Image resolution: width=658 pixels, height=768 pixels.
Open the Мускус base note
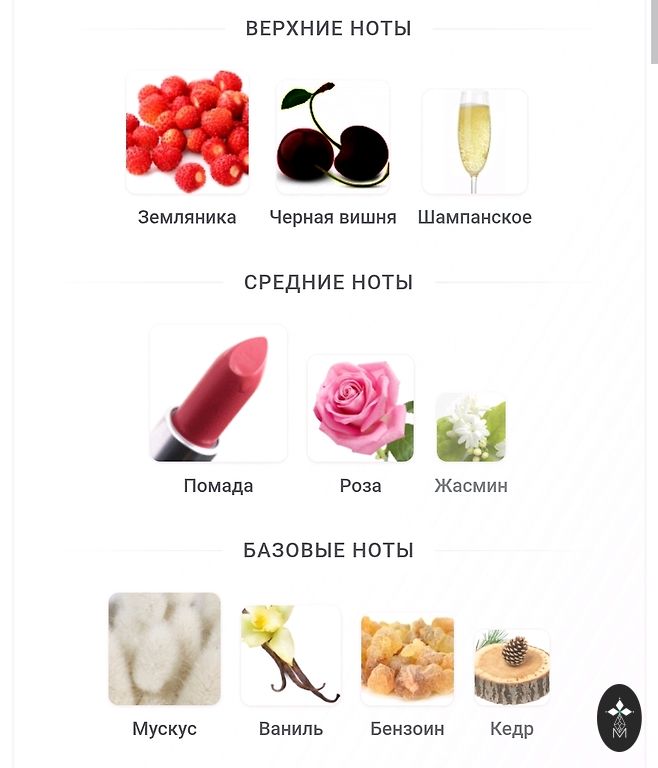[x=164, y=649]
